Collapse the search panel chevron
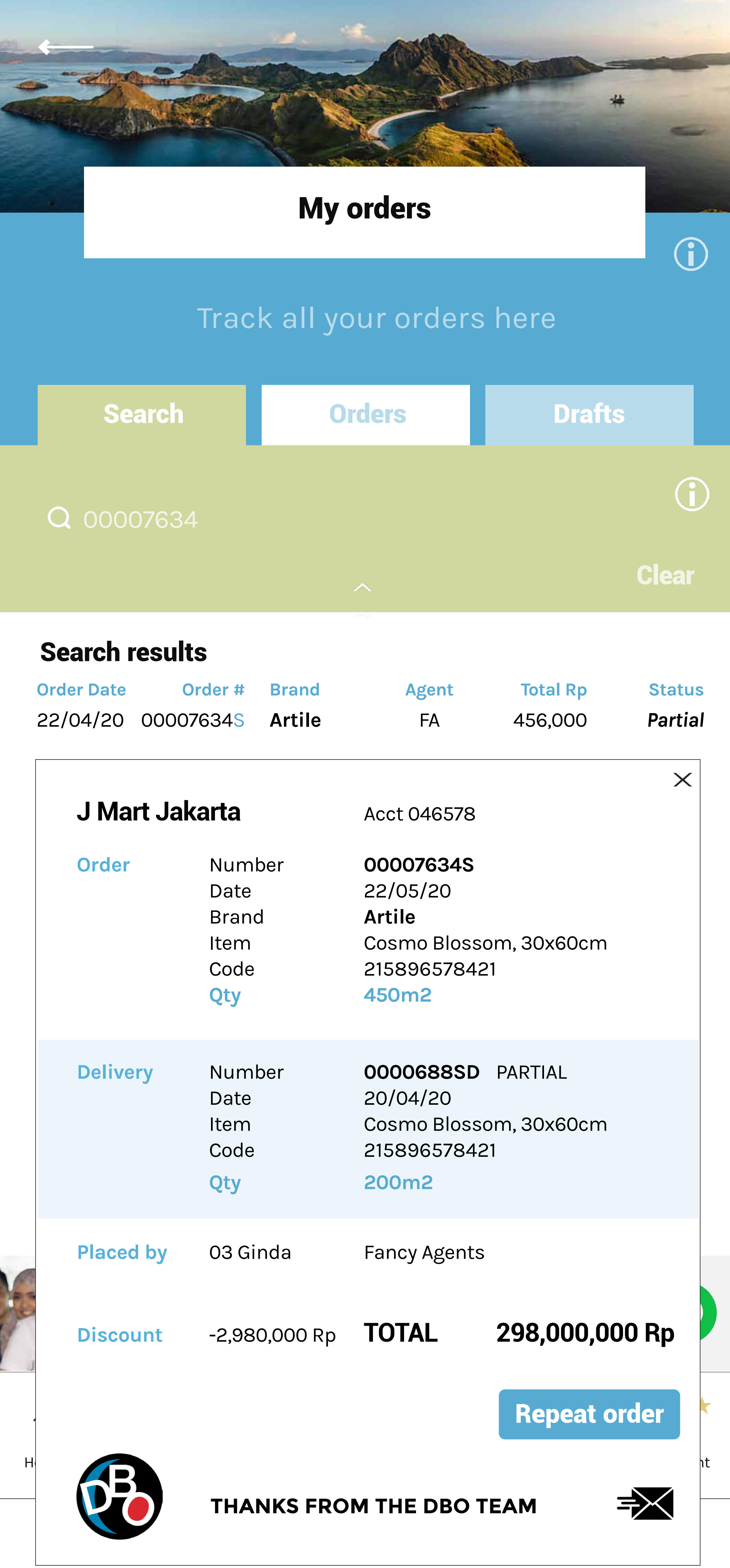This screenshot has width=730, height=1568. (362, 588)
